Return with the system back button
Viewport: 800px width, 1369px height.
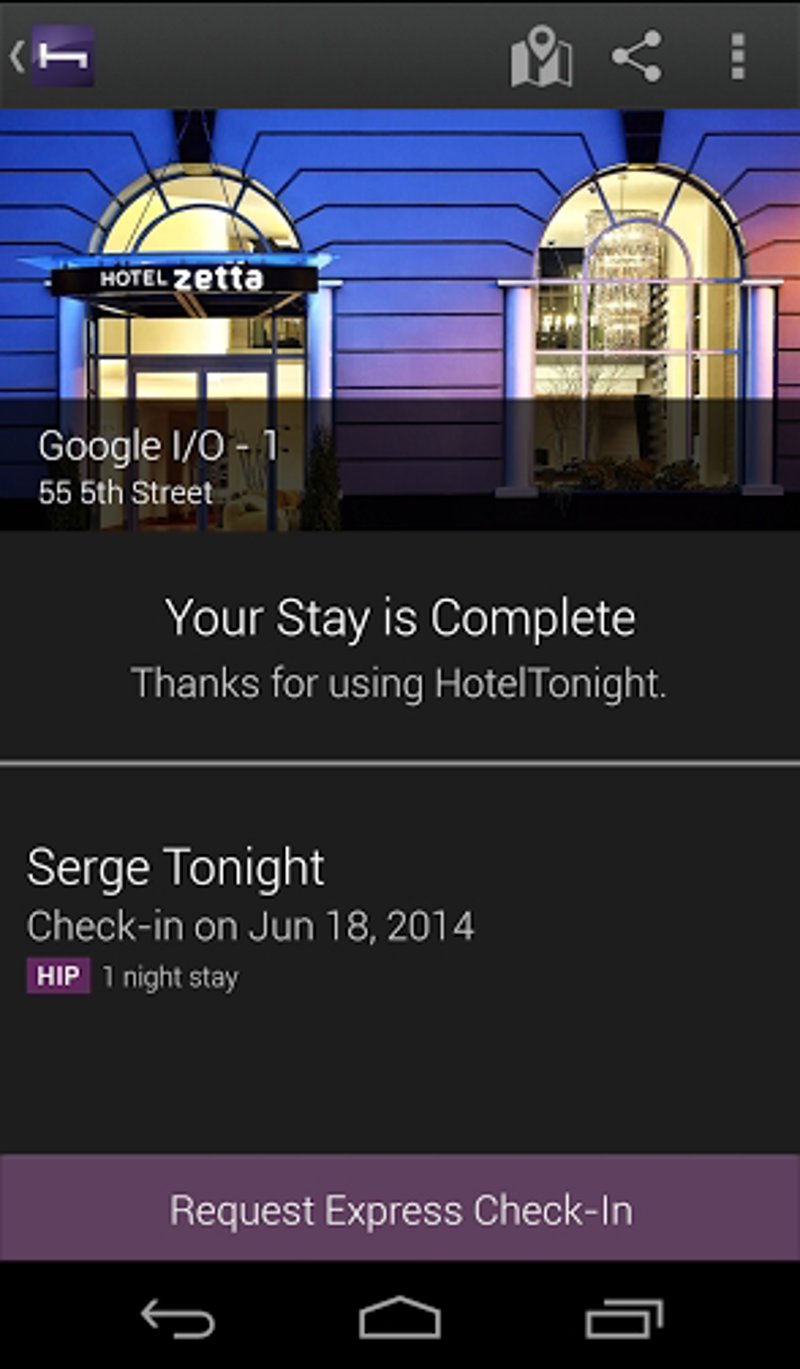178,1318
